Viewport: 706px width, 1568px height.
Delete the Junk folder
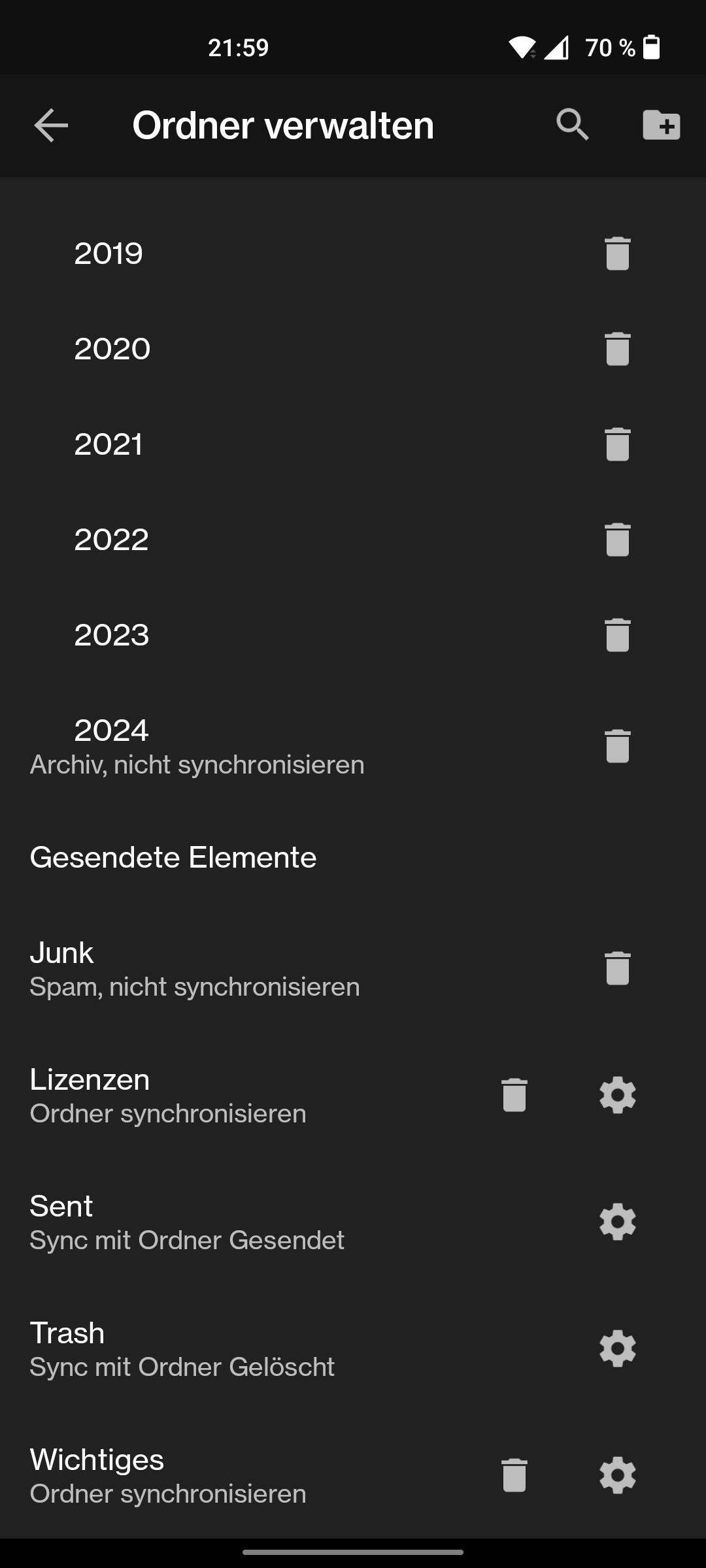click(617, 968)
